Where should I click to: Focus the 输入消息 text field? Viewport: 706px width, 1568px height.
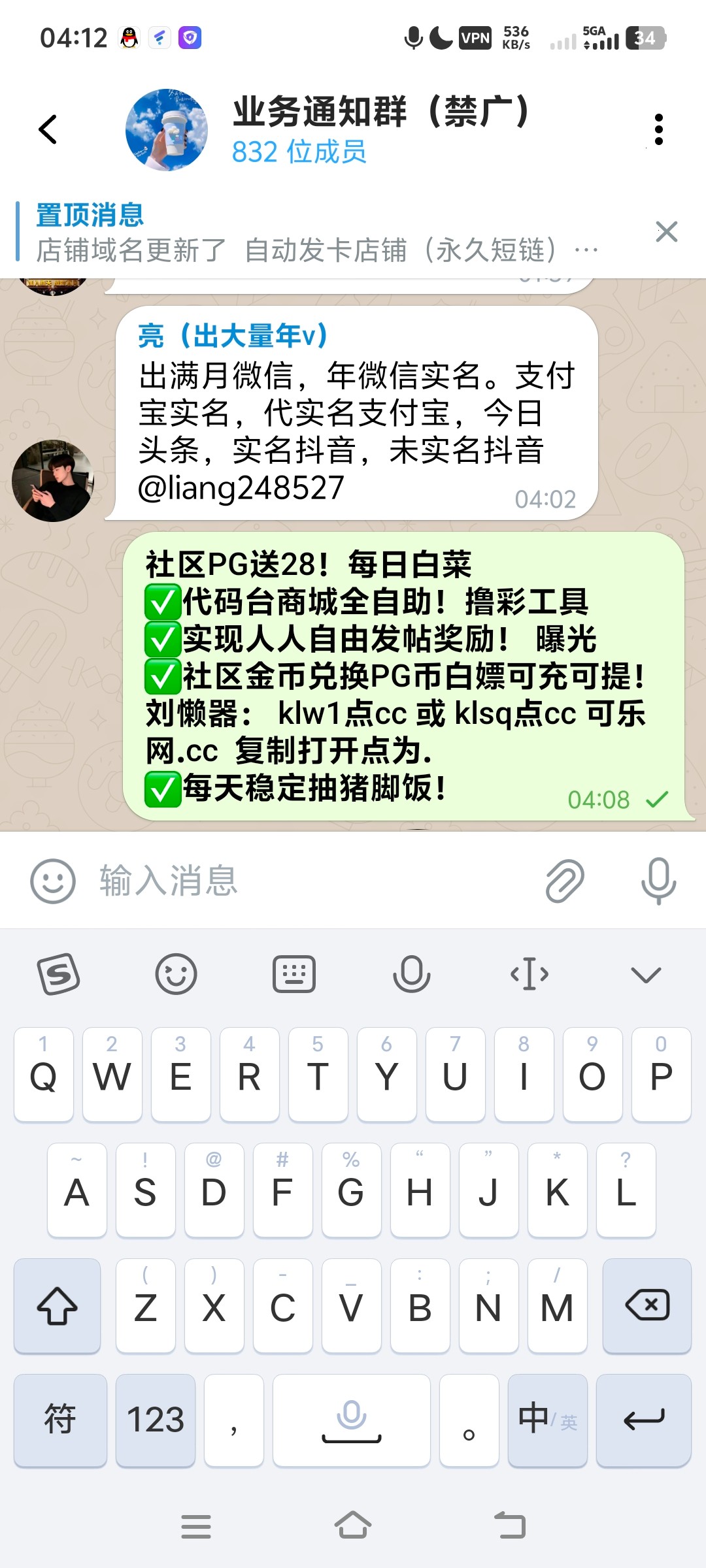(x=314, y=881)
